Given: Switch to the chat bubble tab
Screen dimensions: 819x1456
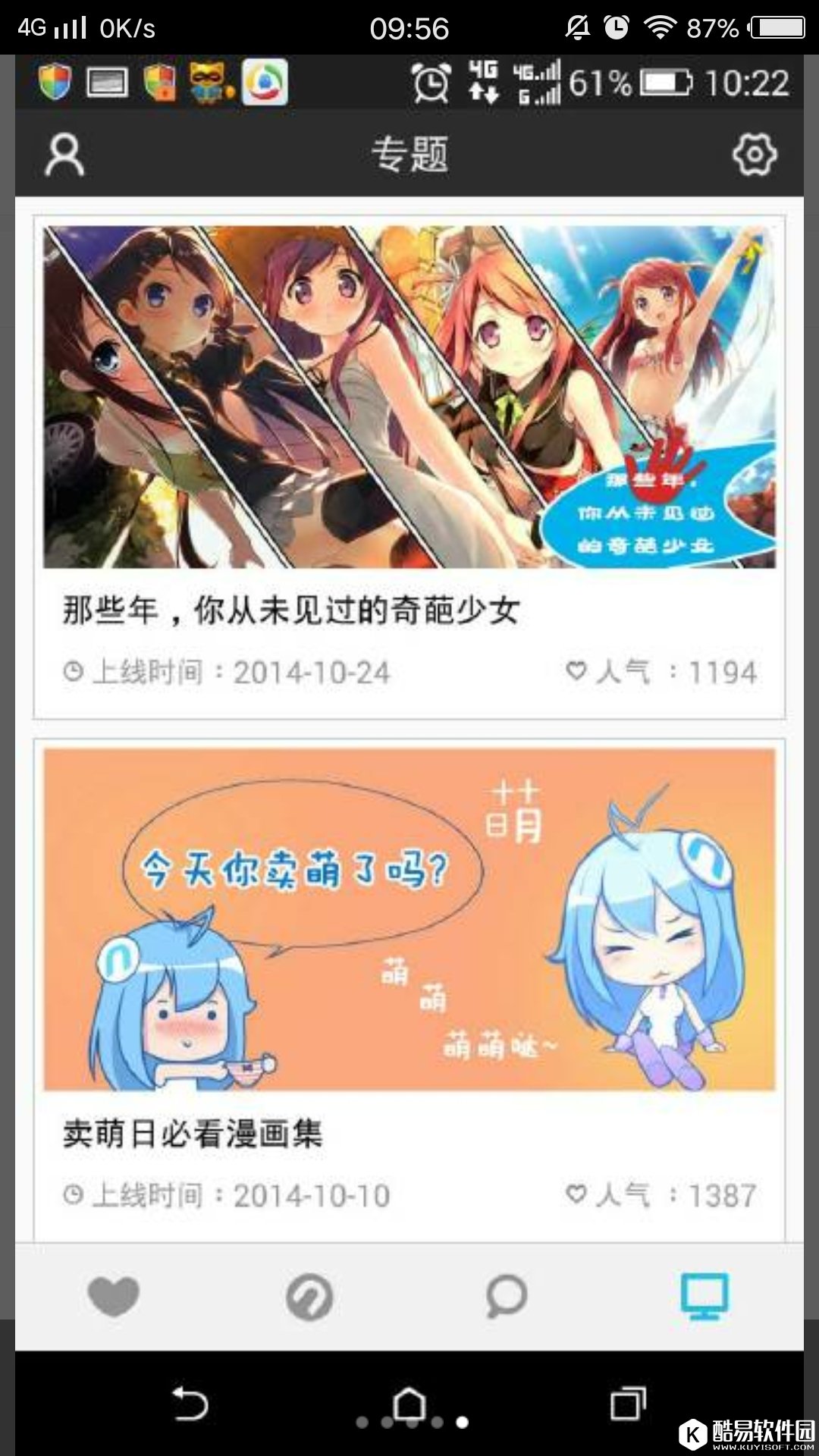Looking at the screenshot, I should point(506,1295).
